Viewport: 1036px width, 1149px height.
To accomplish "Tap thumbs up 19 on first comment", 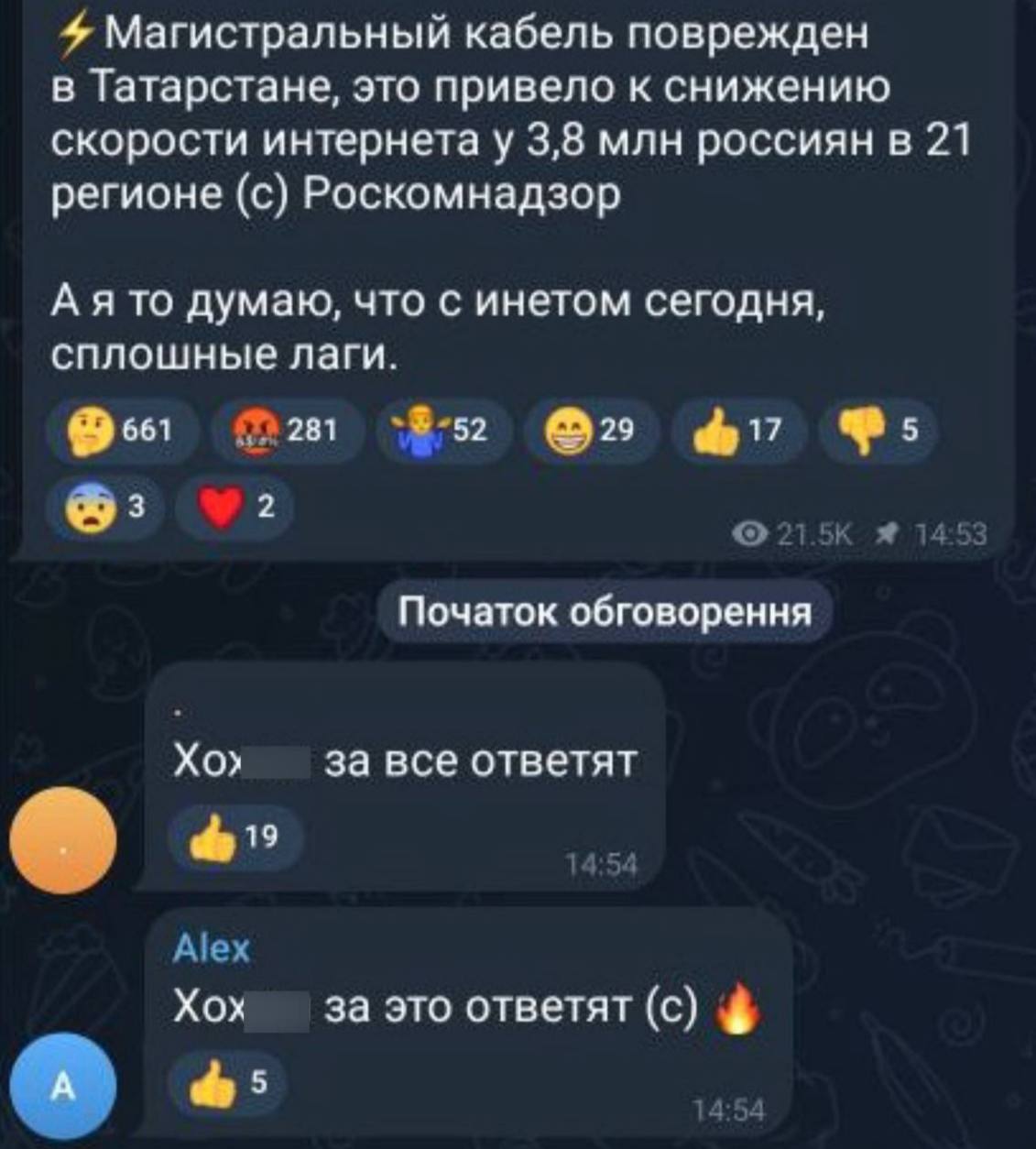I will [234, 837].
